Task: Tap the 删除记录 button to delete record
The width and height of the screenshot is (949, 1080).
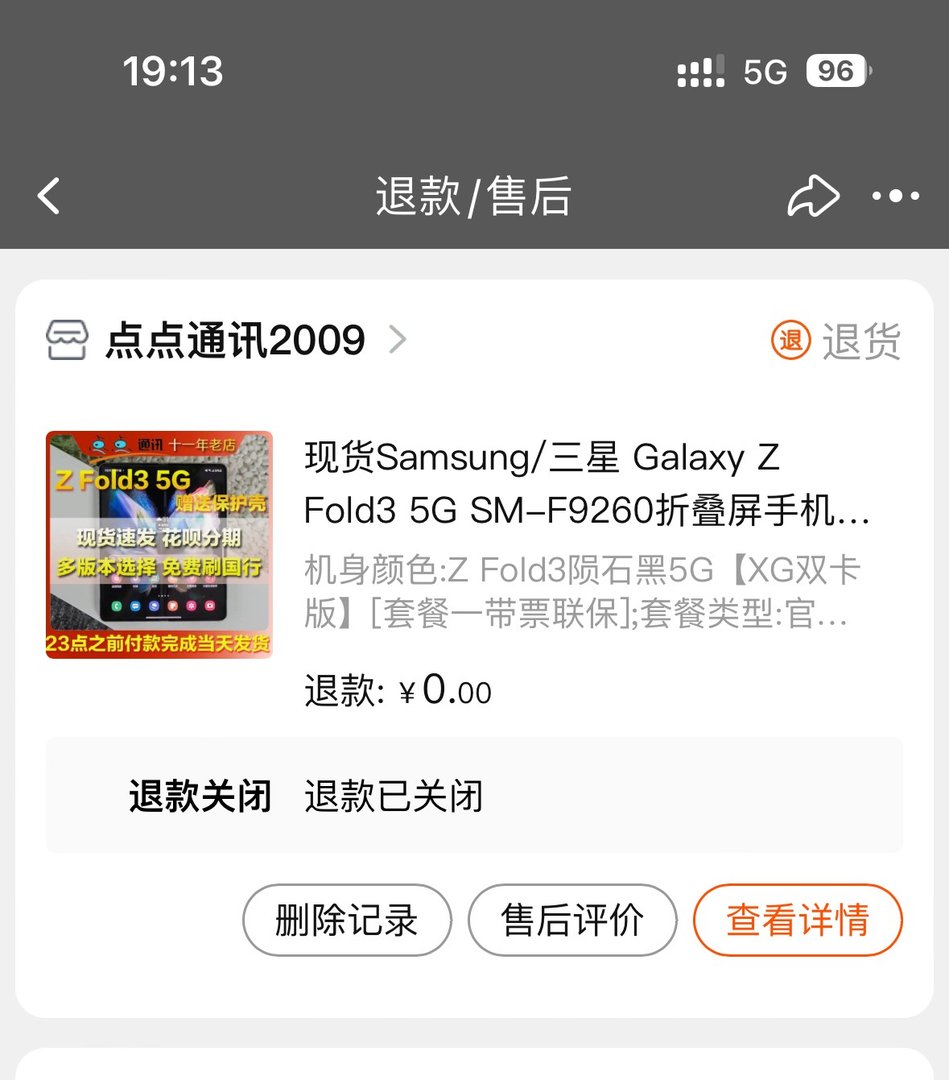Action: [346, 921]
